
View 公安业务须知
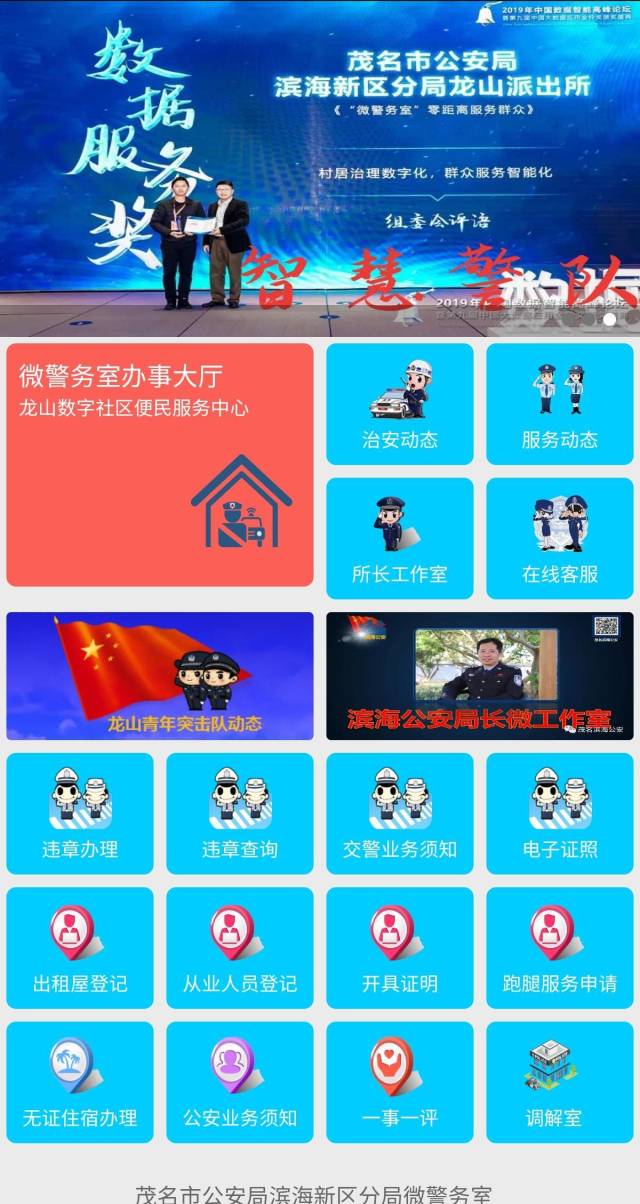(x=240, y=1083)
